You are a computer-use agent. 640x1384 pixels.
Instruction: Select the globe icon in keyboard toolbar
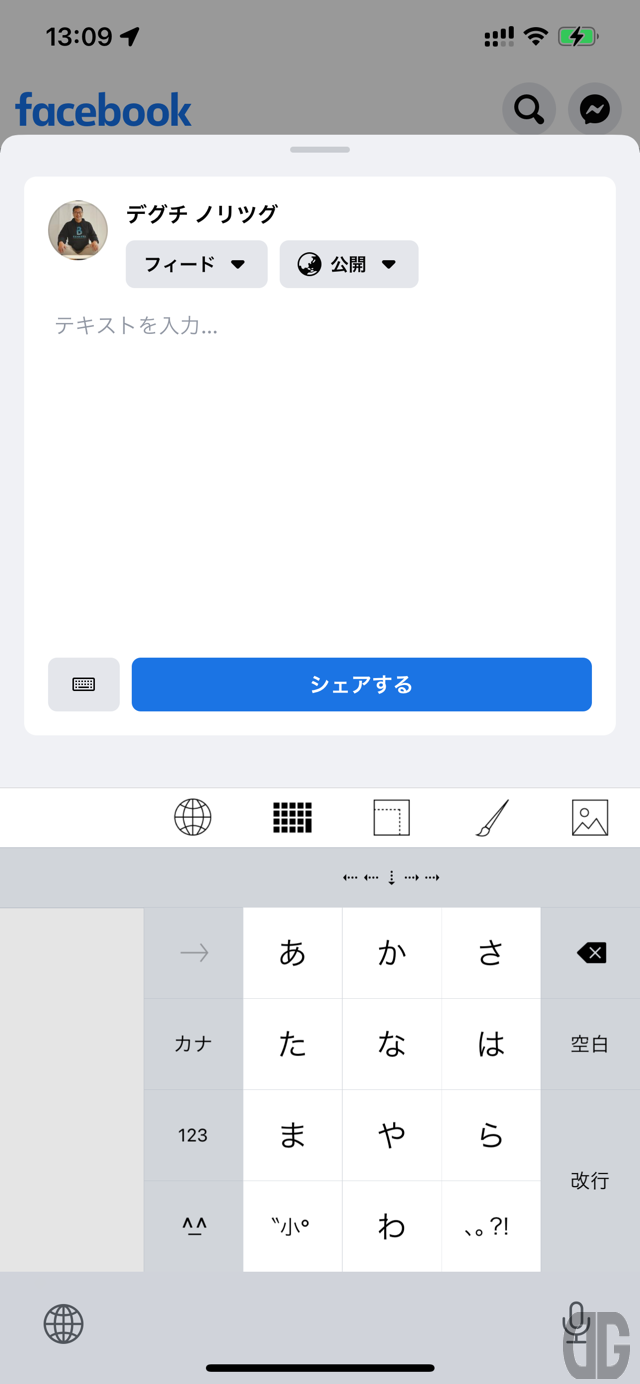[193, 817]
